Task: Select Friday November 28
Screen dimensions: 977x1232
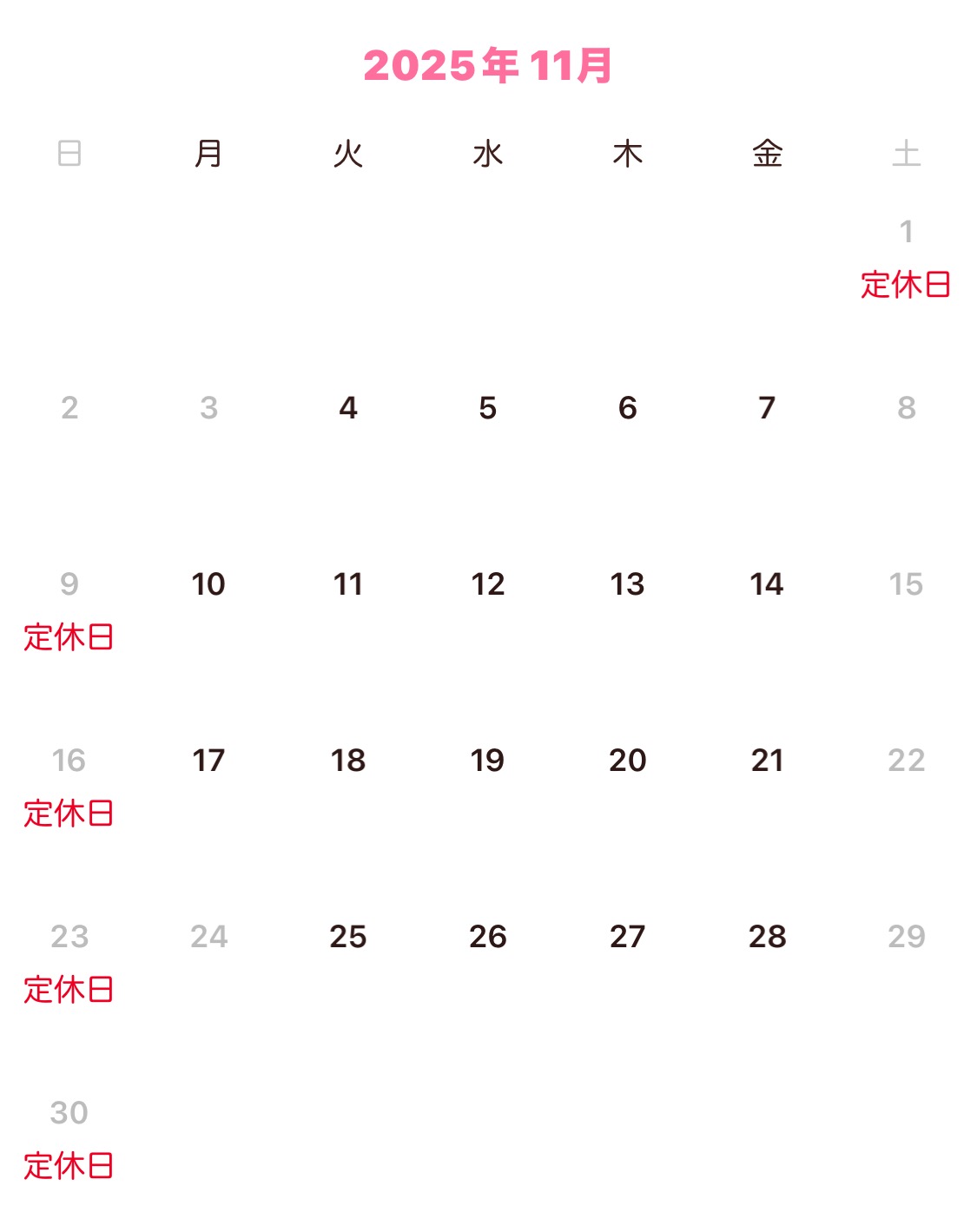Action: click(767, 937)
